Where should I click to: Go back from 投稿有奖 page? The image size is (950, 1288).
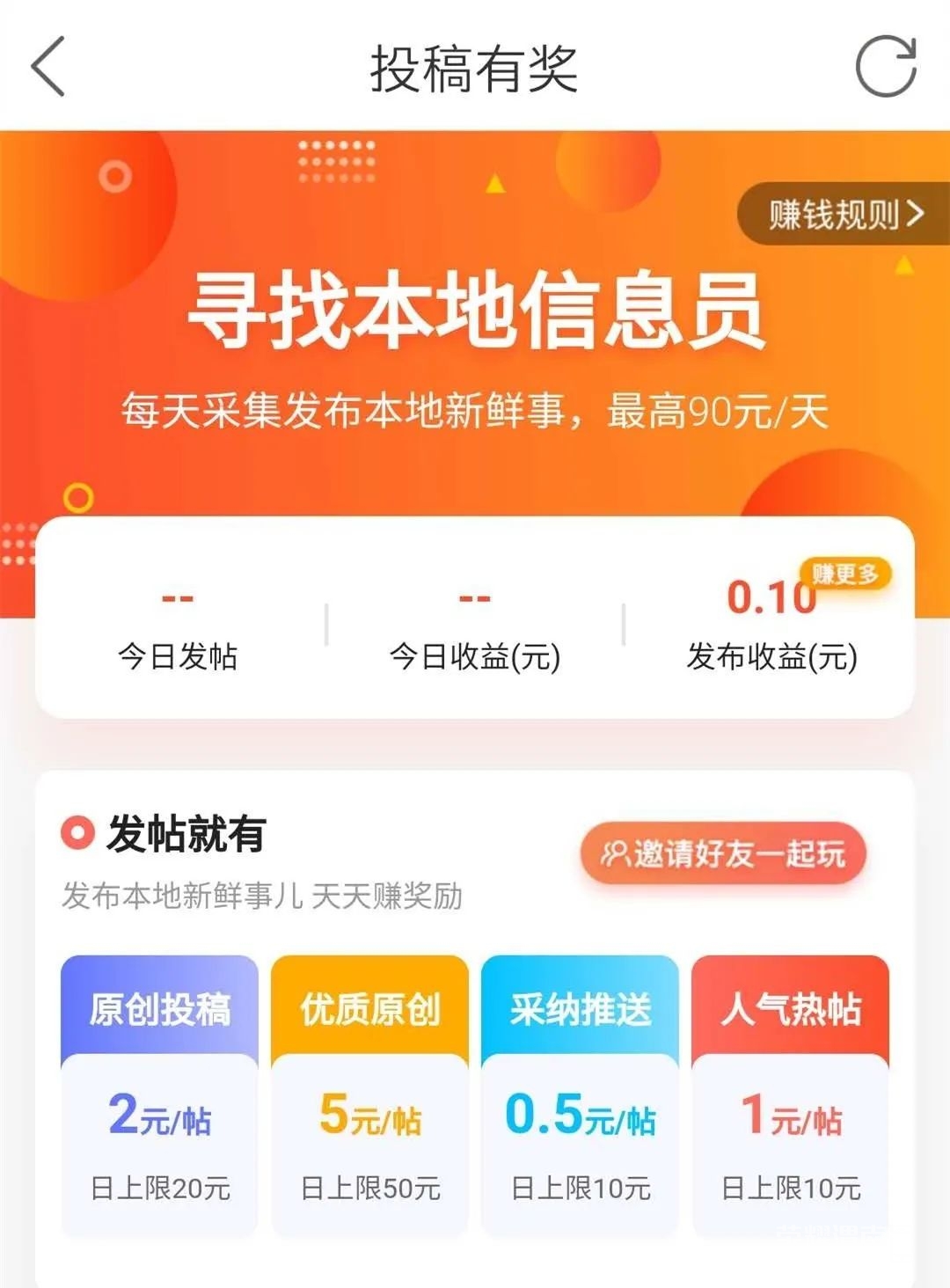(x=49, y=67)
